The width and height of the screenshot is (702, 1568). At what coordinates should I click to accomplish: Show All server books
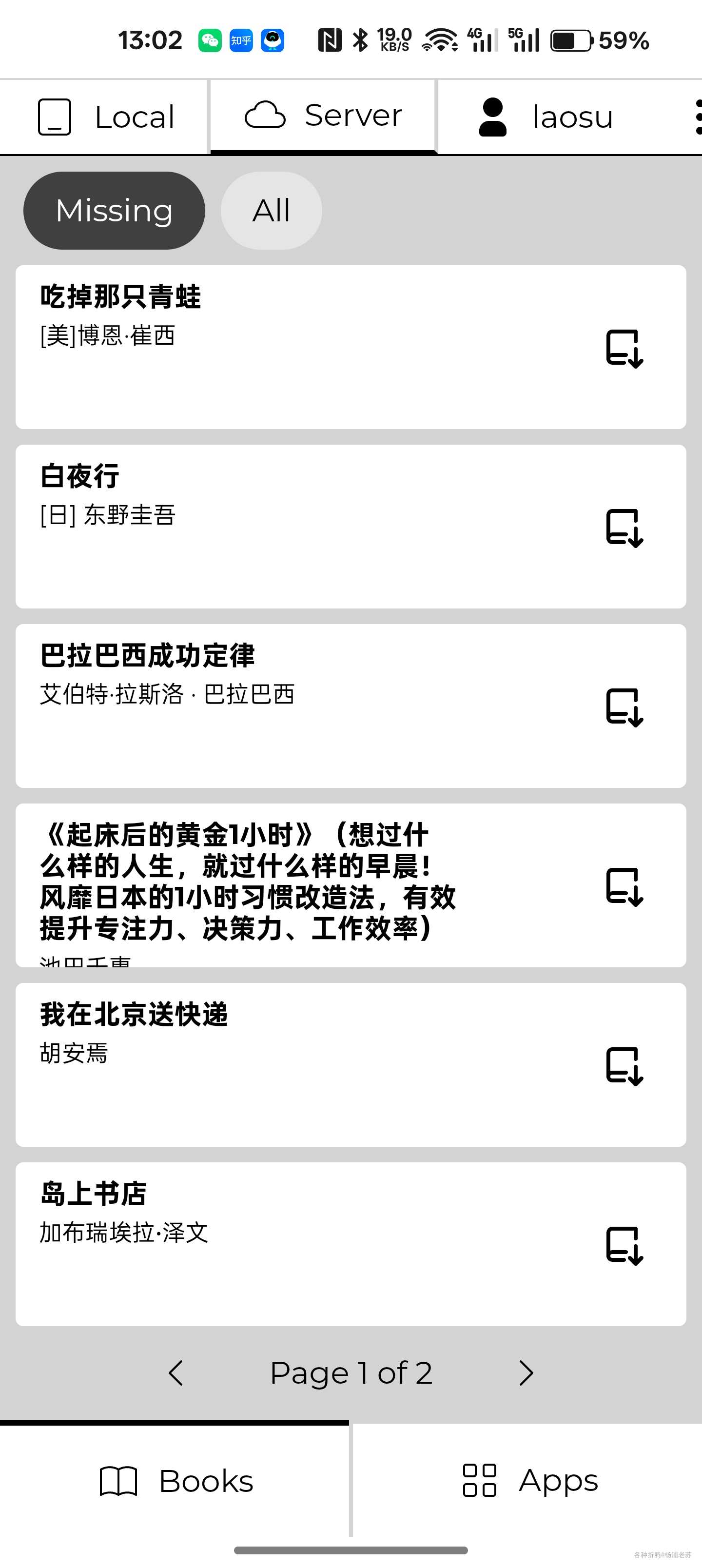click(x=271, y=211)
